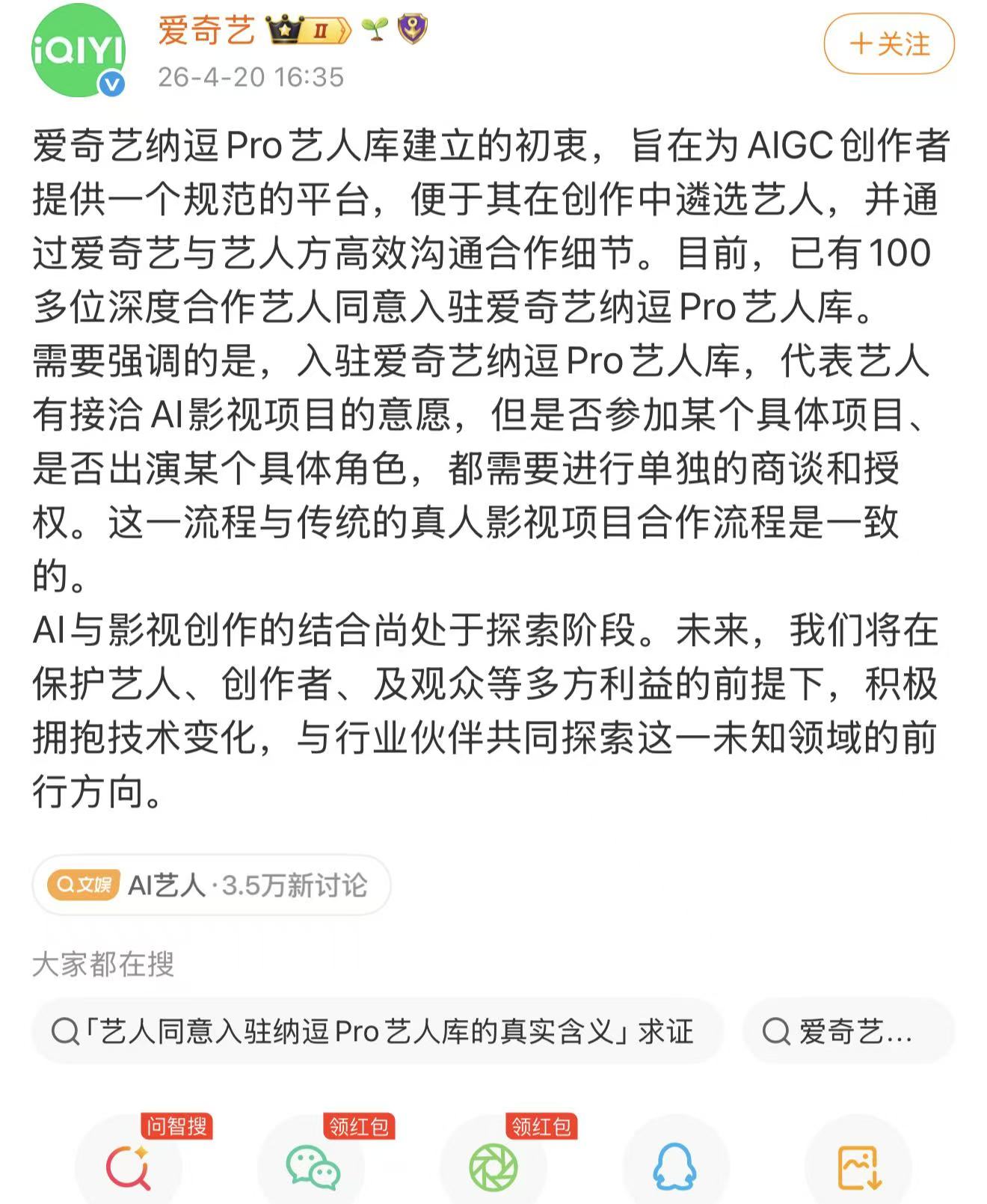Open the 爱奇艺… search suggestion

coord(848,1031)
